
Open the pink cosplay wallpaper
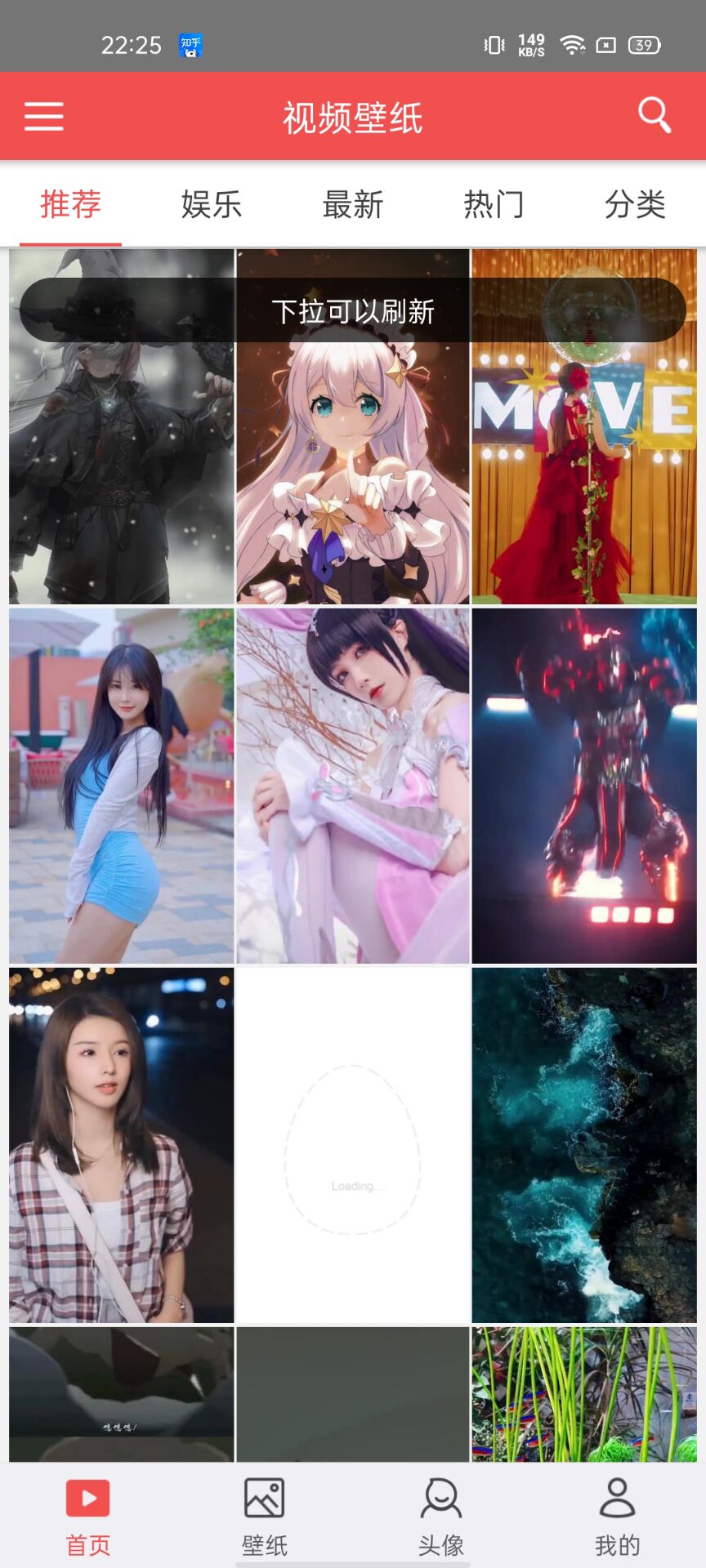353,786
